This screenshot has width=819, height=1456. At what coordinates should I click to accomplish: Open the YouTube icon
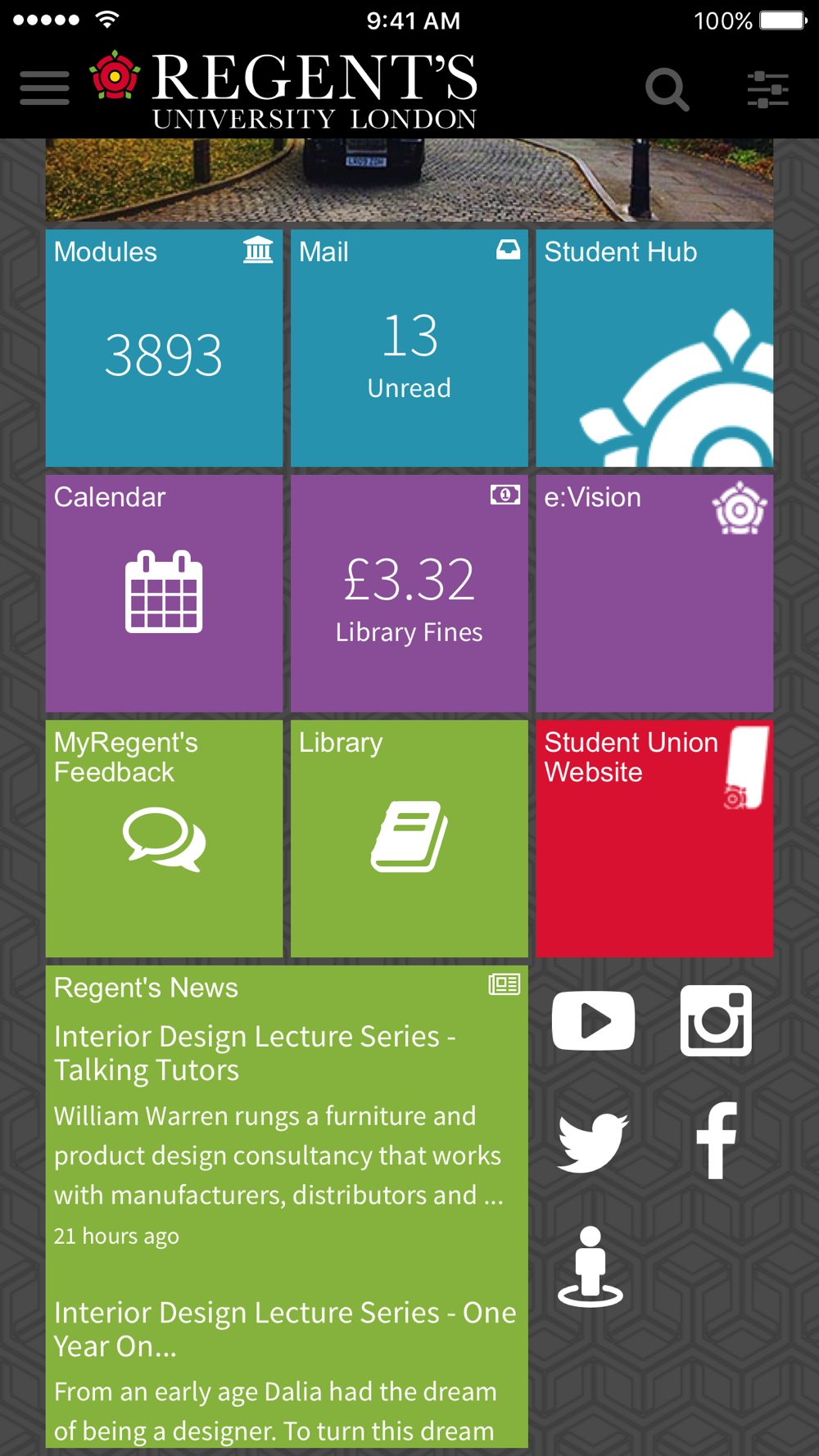click(593, 1020)
